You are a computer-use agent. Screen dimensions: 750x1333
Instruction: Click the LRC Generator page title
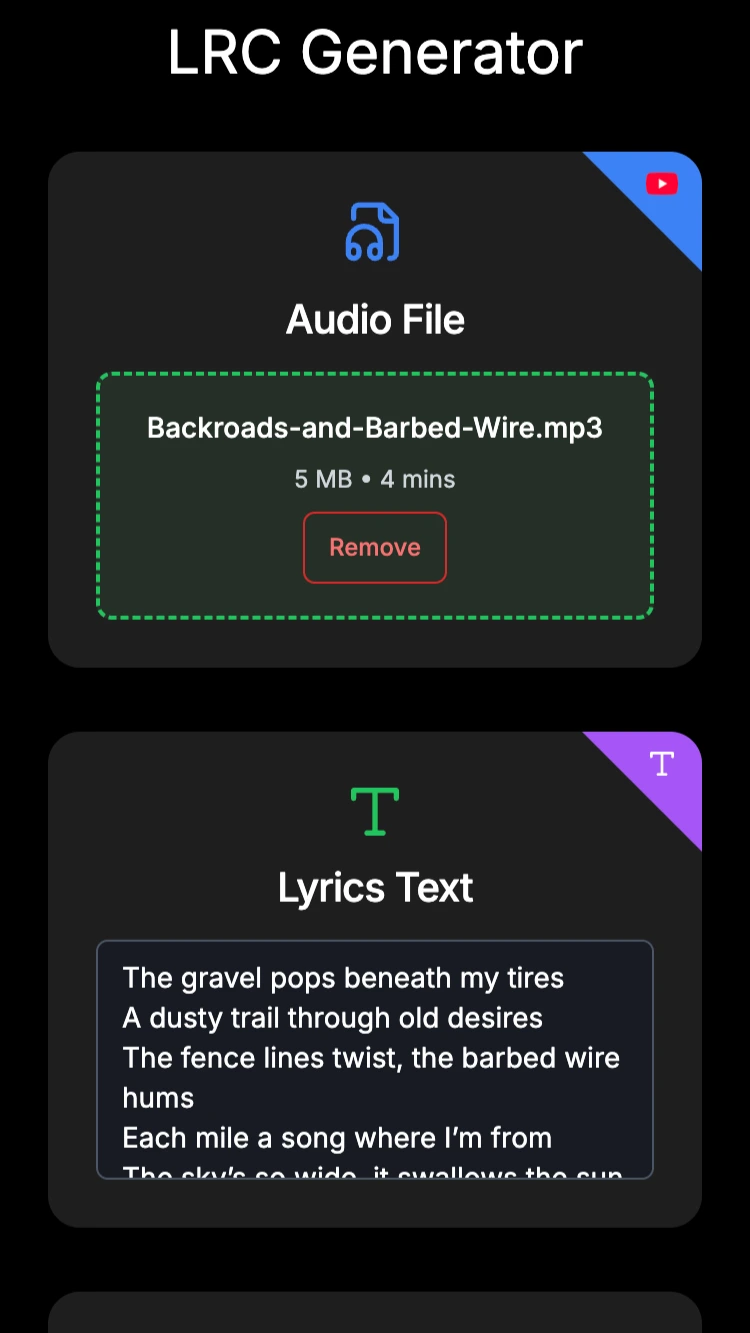[x=375, y=53]
